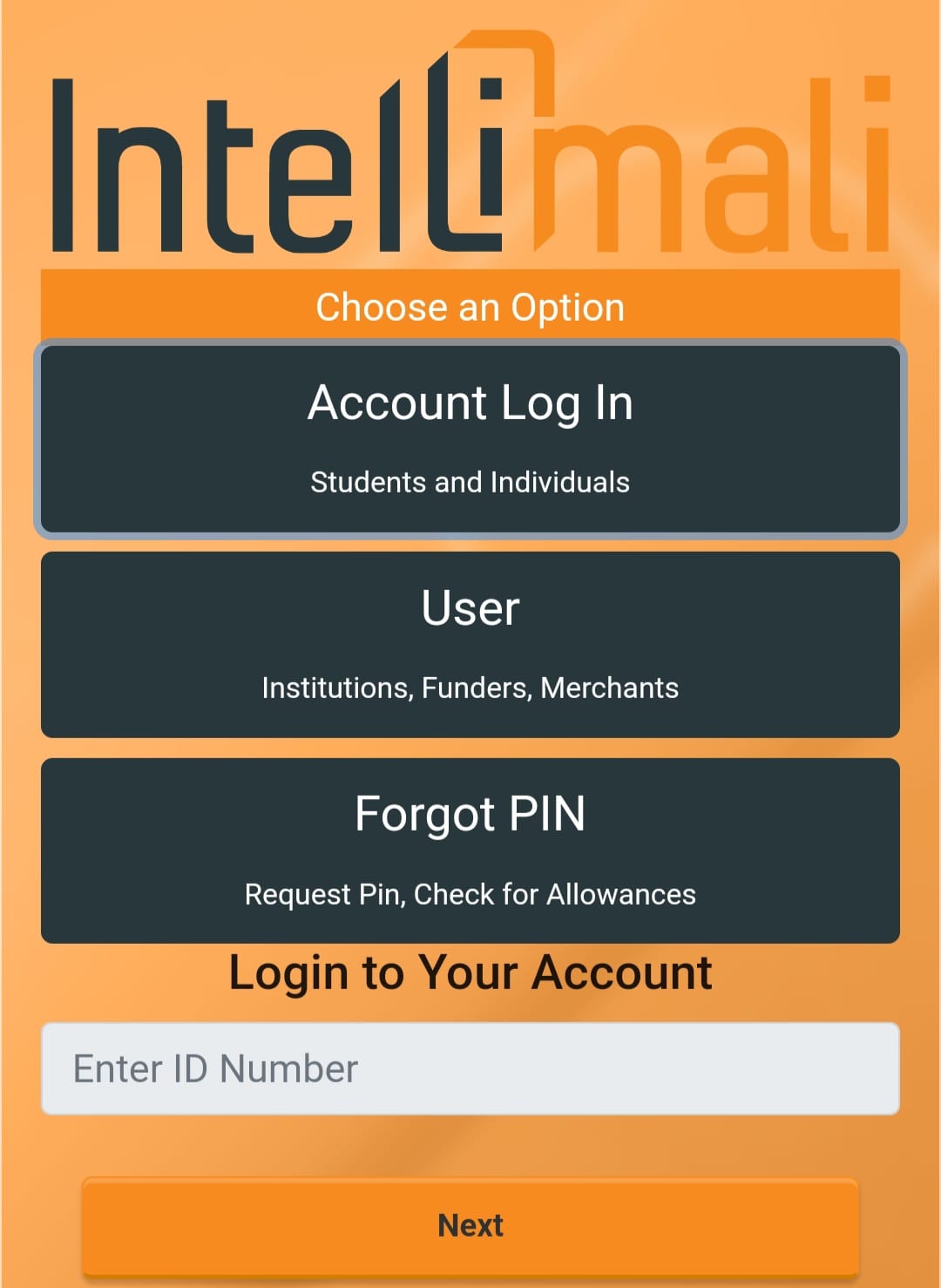The width and height of the screenshot is (941, 1288).
Task: Select the highlighted Account Log In panel
Action: coord(470,436)
